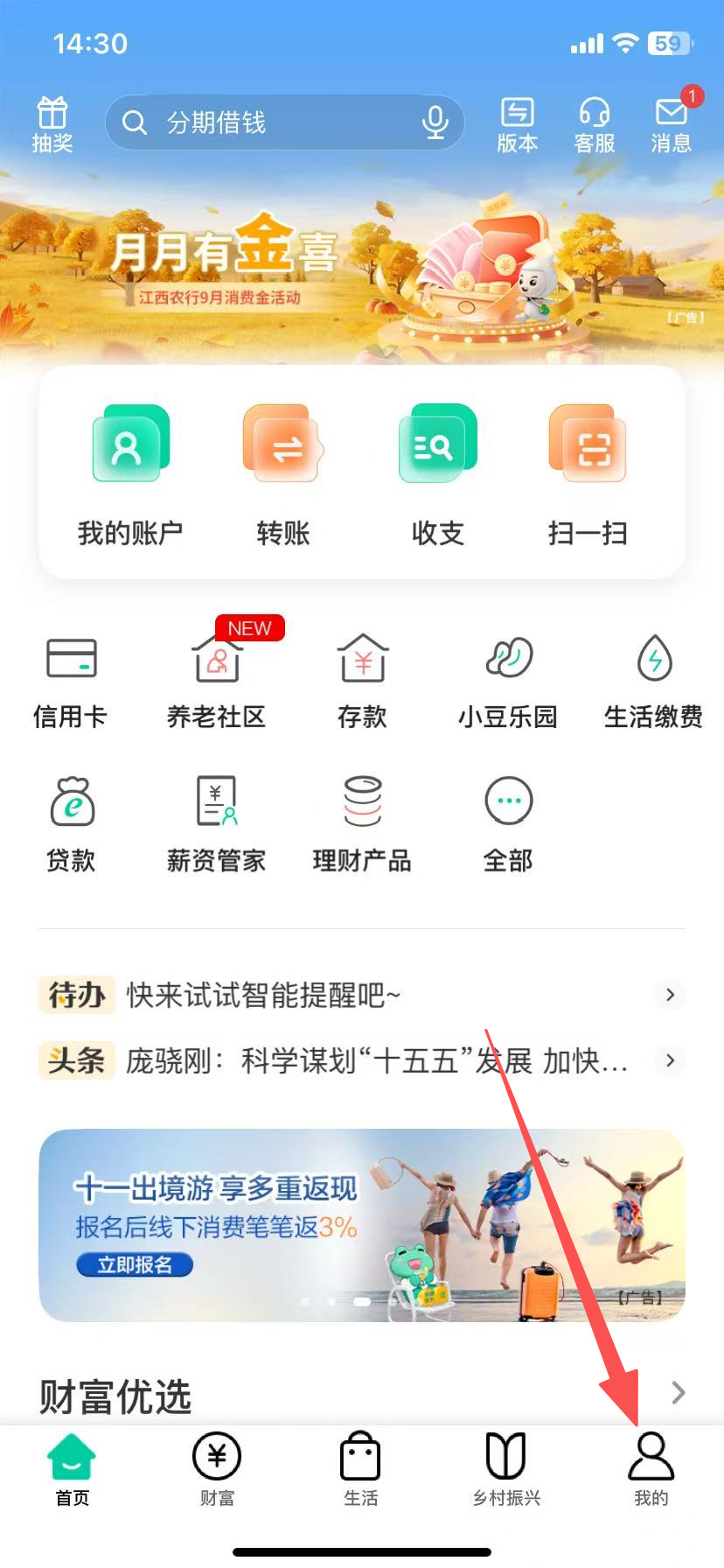
Task: Open the 薪资管家 salary manager
Action: [216, 822]
